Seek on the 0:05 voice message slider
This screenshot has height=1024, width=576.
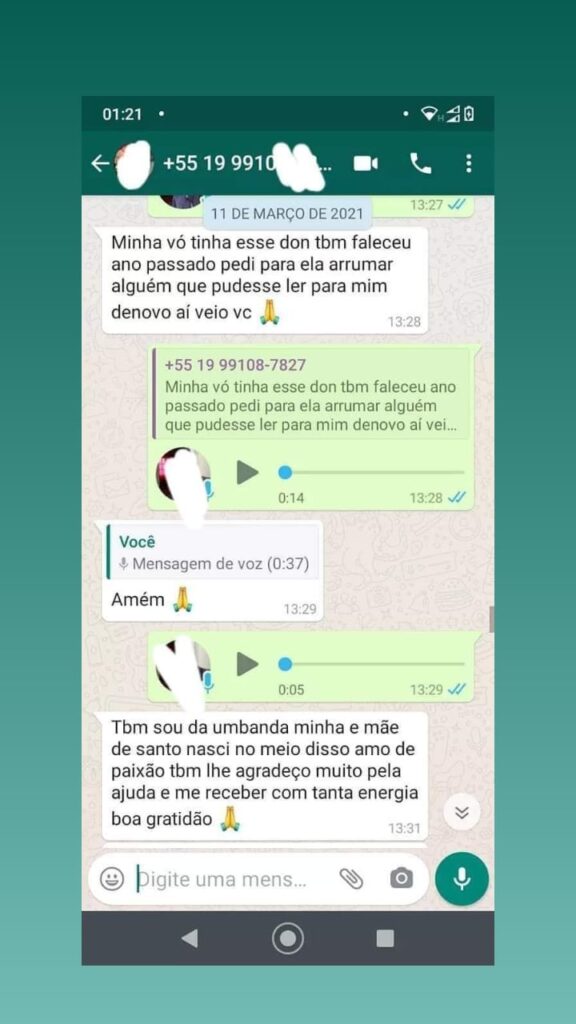click(371, 664)
